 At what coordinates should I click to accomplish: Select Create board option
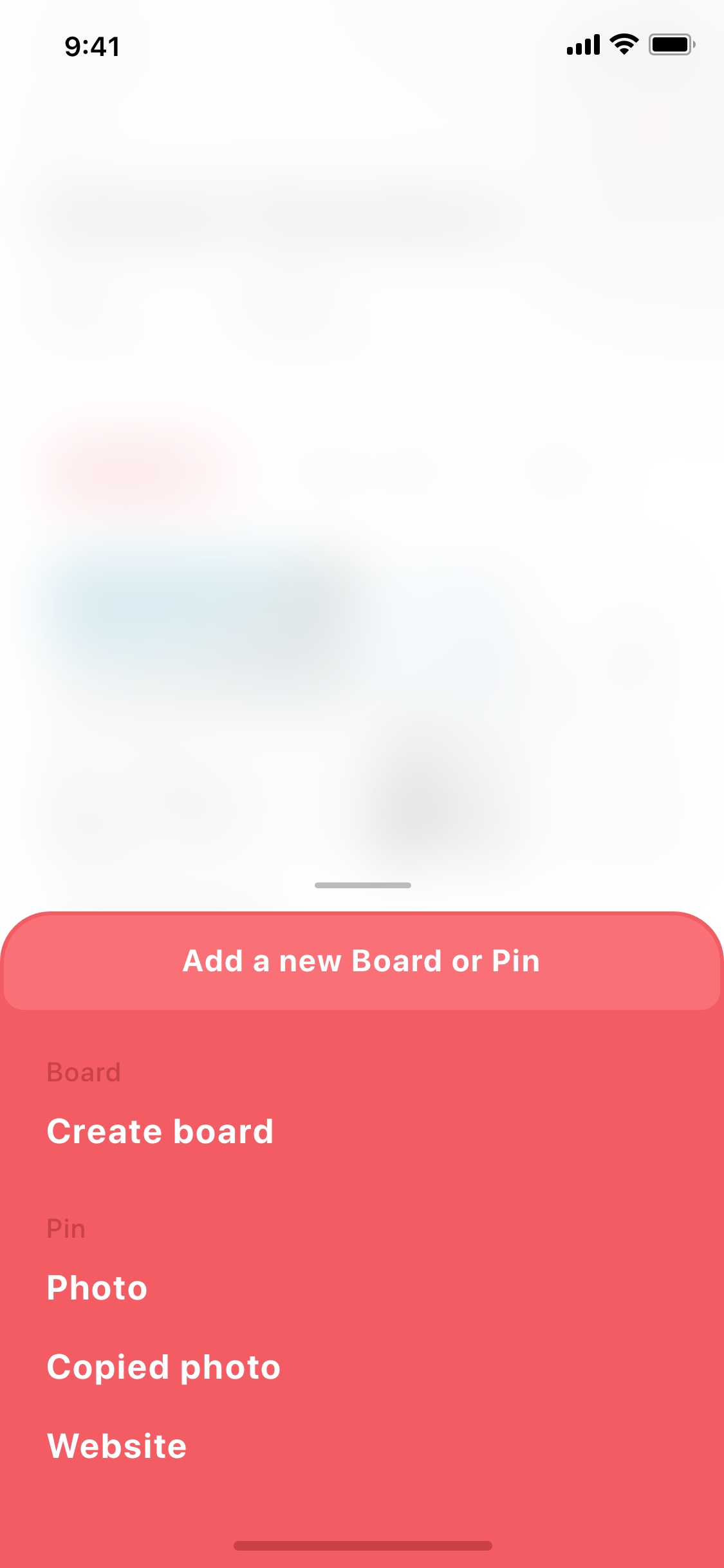pyautogui.click(x=160, y=1132)
